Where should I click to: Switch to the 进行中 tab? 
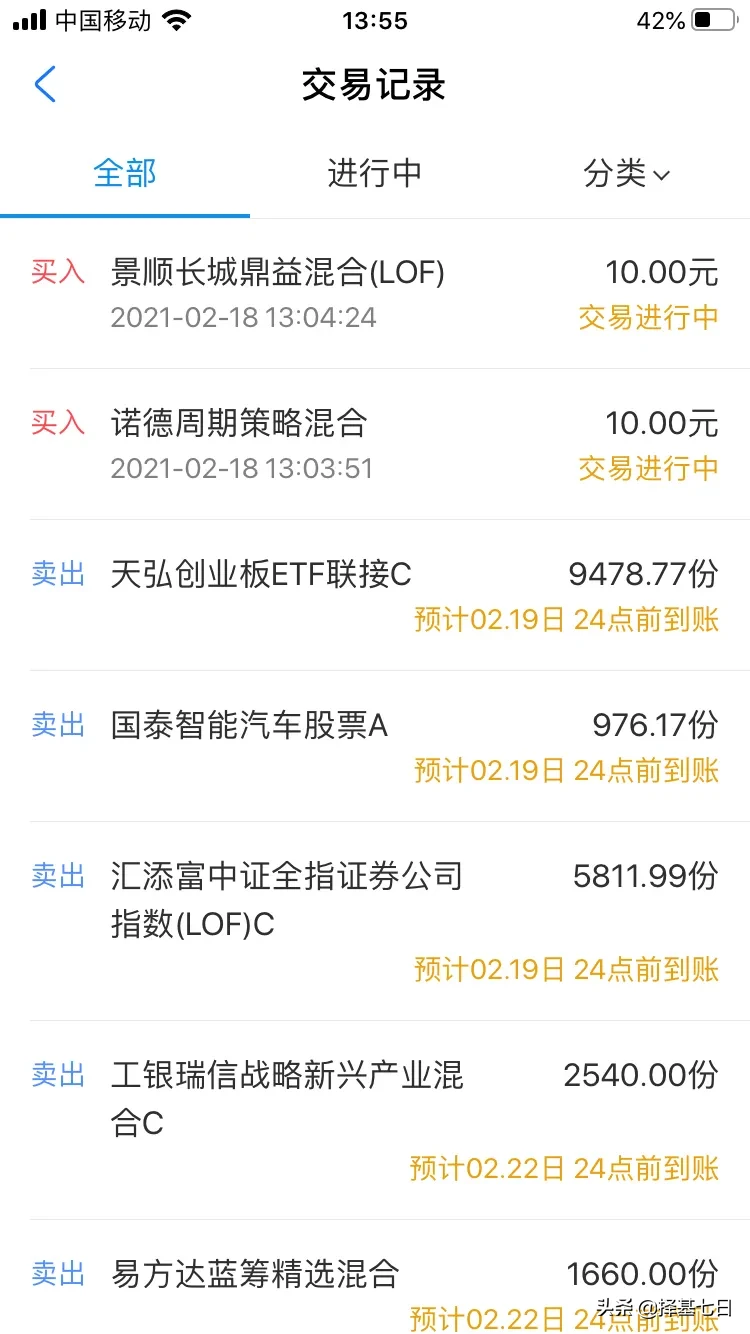pos(374,174)
